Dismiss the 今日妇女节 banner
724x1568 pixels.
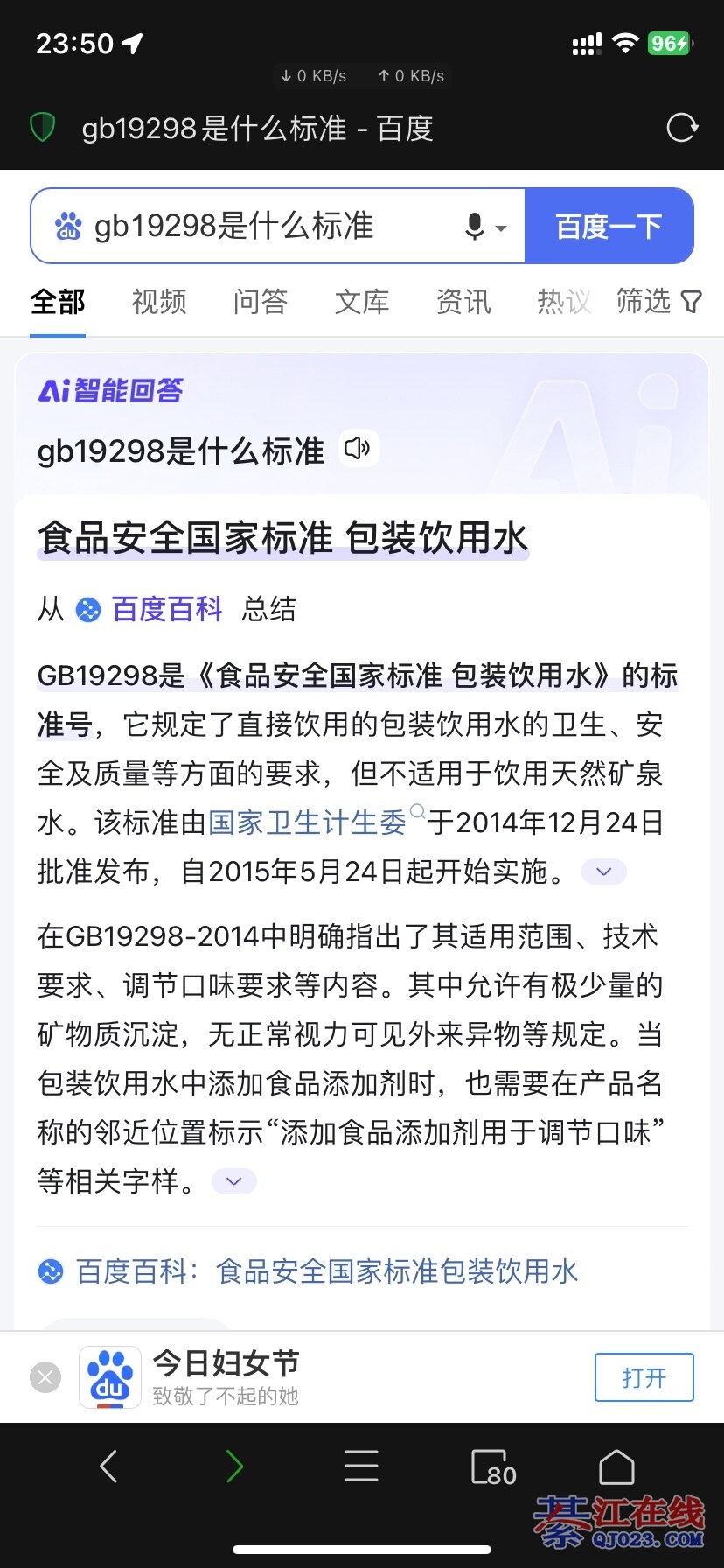(45, 1377)
